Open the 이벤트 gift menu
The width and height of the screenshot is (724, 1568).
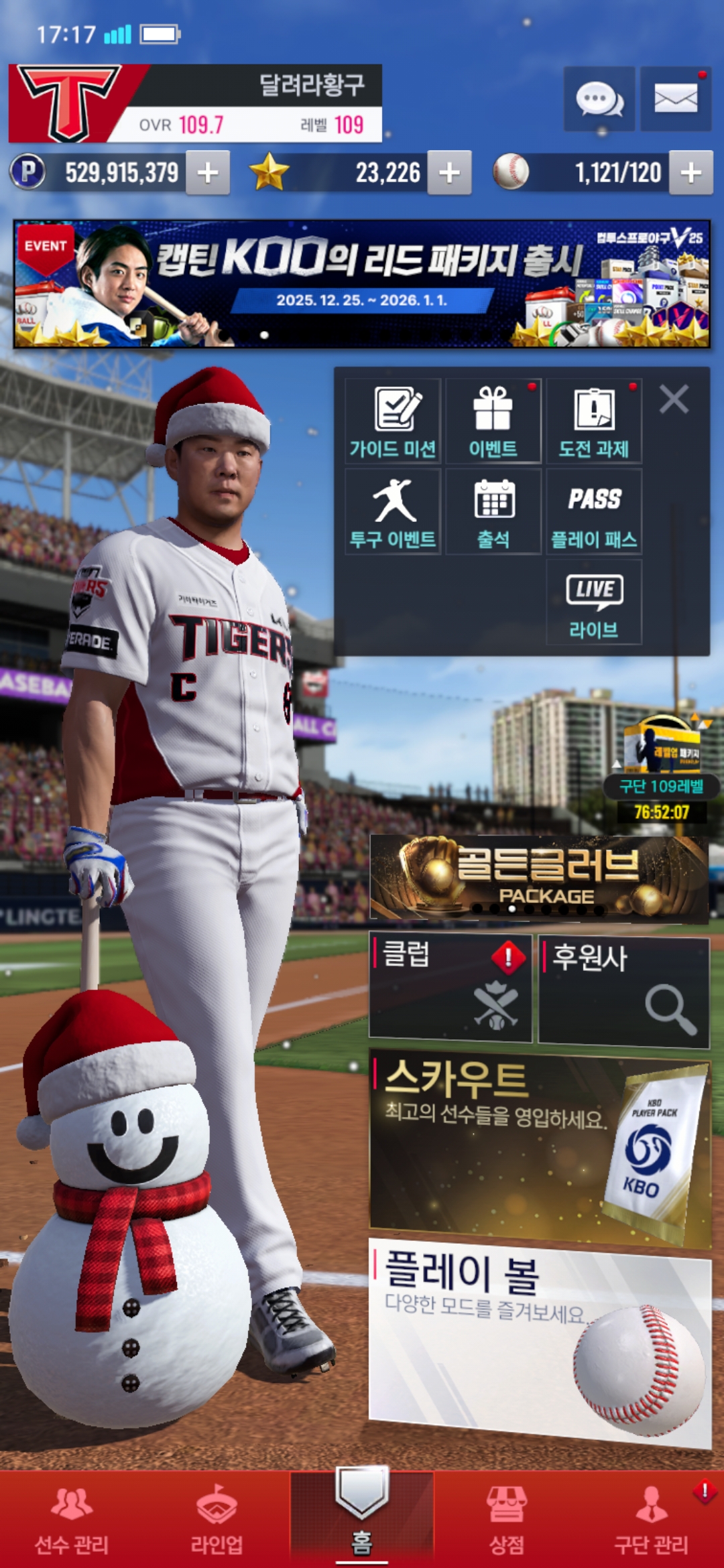click(493, 421)
